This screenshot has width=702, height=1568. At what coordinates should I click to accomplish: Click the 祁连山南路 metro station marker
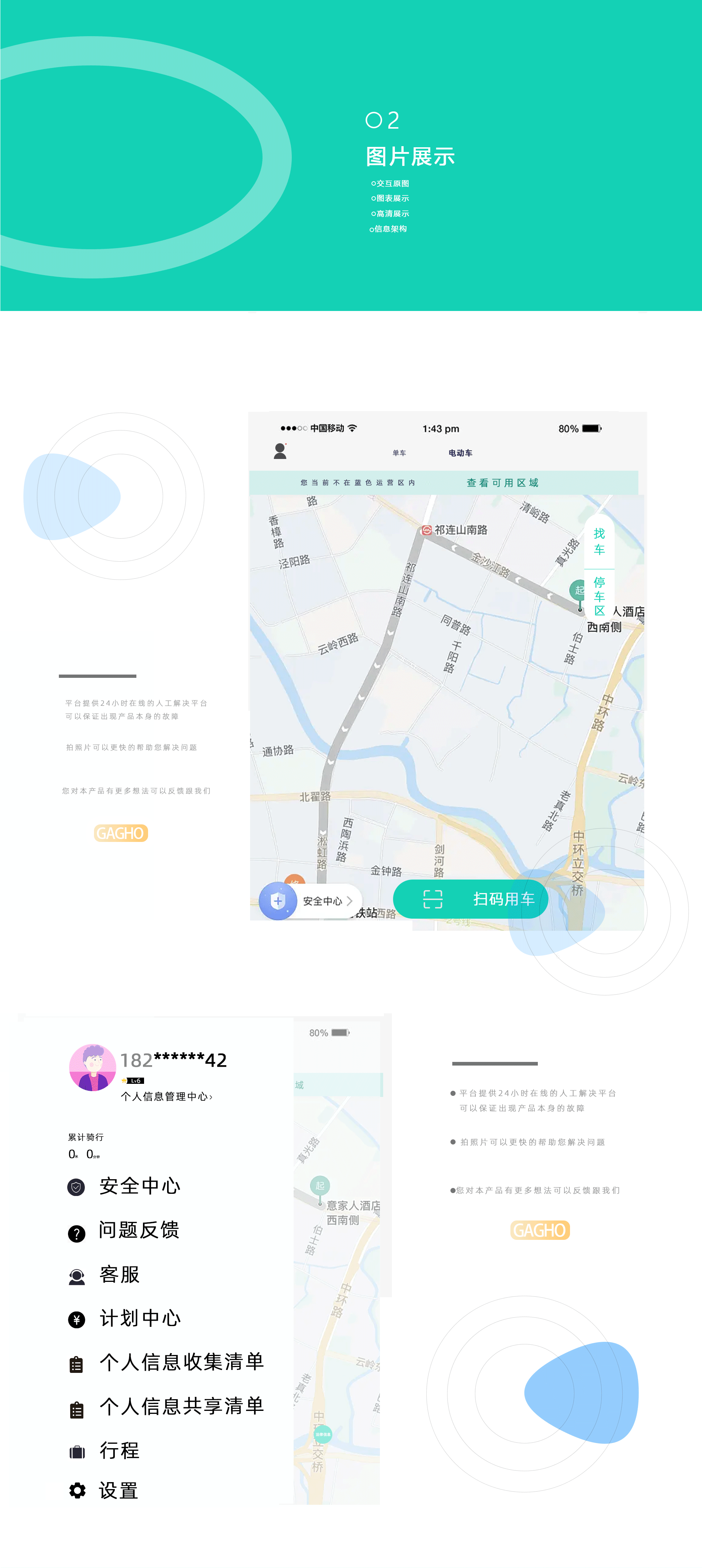[x=426, y=529]
